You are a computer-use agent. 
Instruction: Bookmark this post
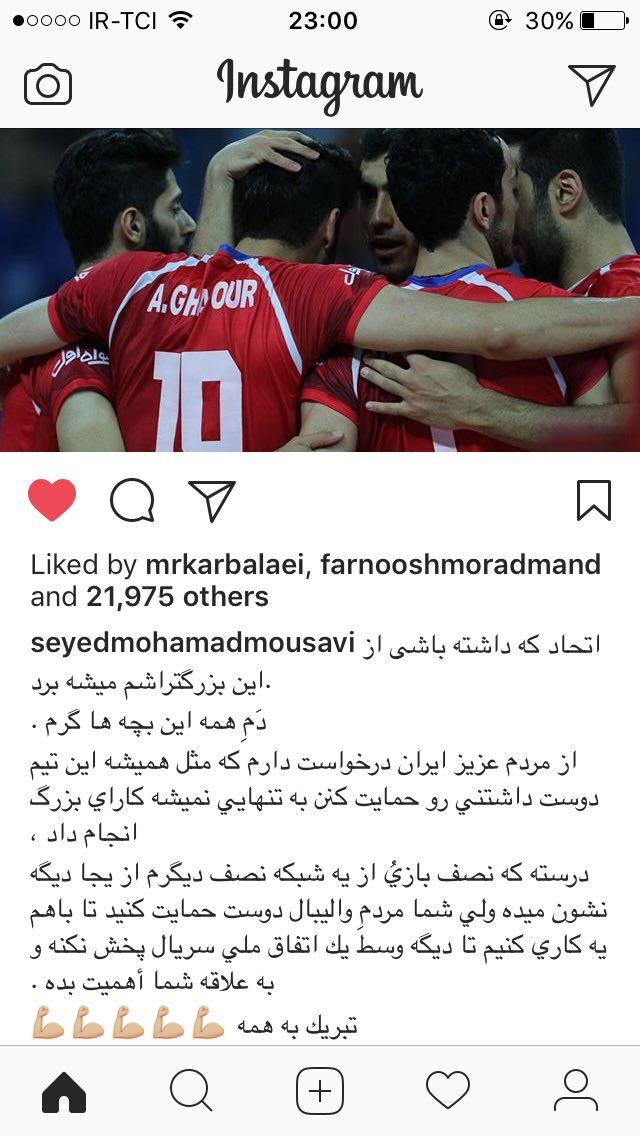[593, 500]
